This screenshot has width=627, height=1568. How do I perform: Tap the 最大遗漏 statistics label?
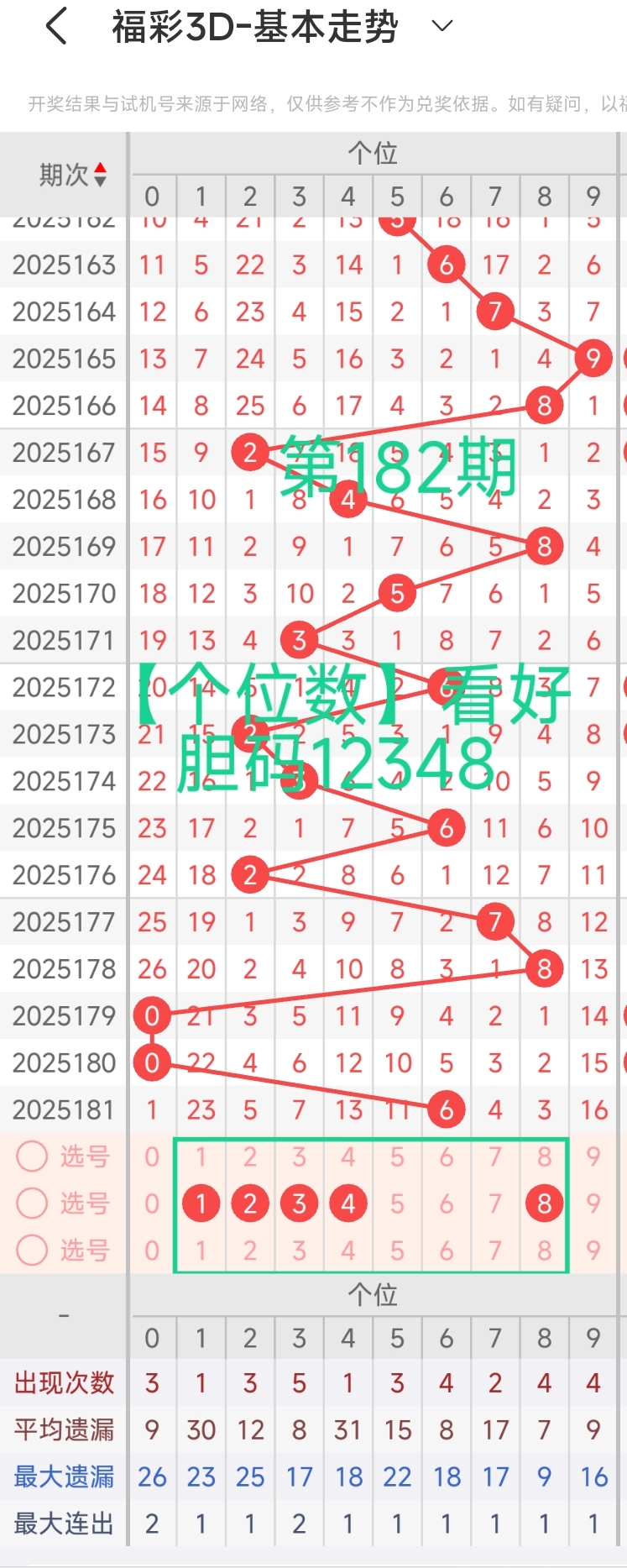(x=64, y=1476)
